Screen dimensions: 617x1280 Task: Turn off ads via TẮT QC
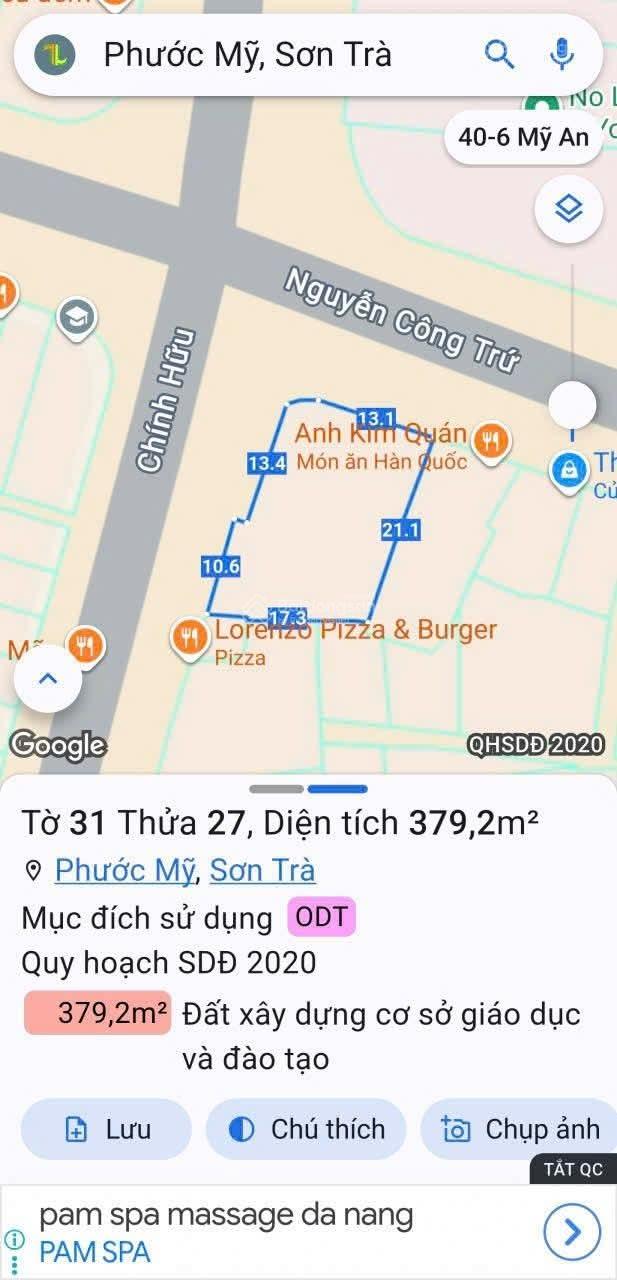click(573, 1168)
